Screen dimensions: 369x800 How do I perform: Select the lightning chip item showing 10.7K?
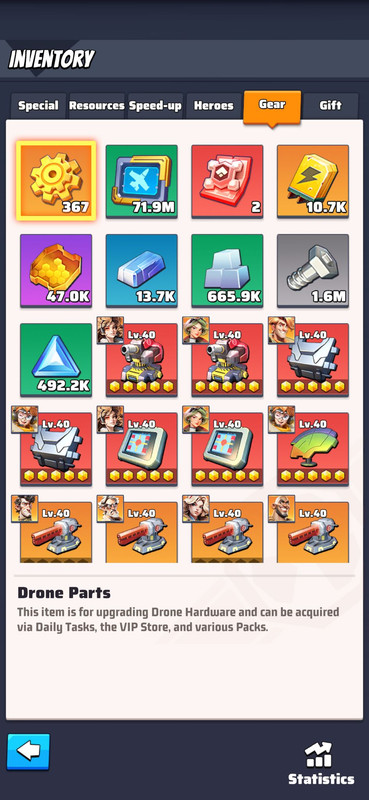pos(313,181)
